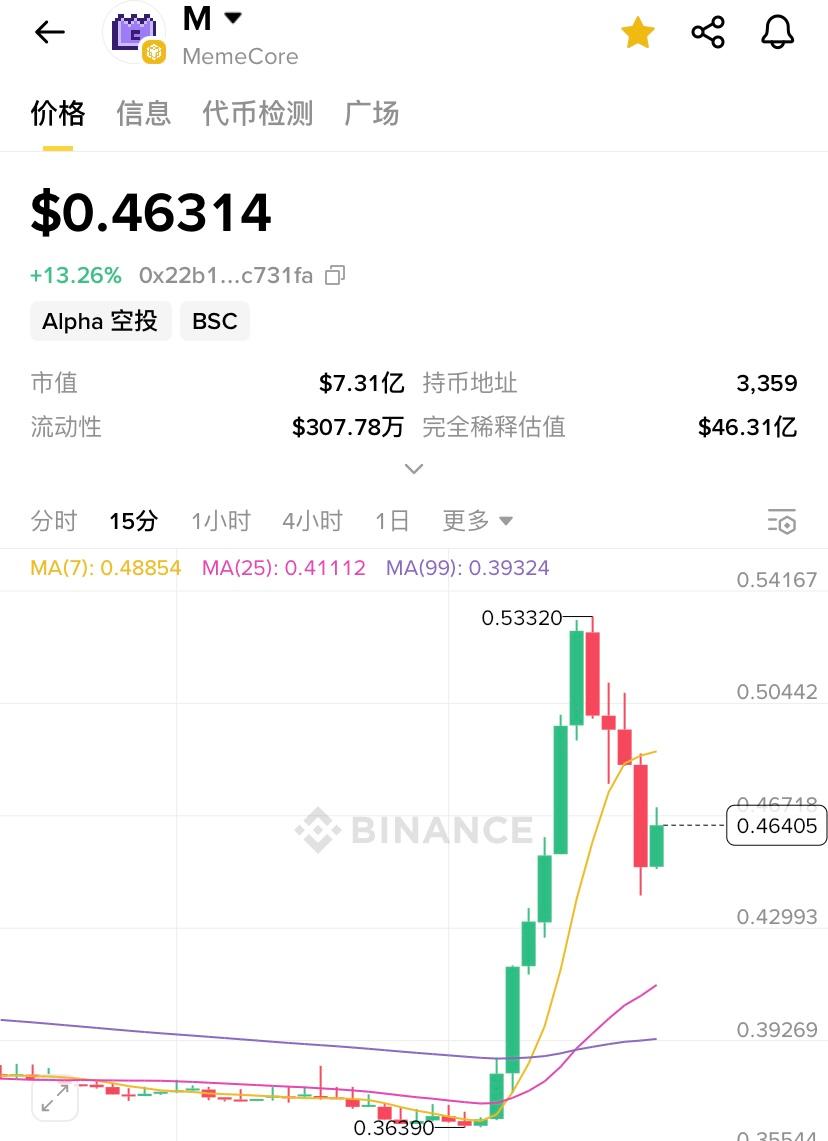Image resolution: width=828 pixels, height=1141 pixels.
Task: Switch chart to 1日 interval
Action: (392, 521)
